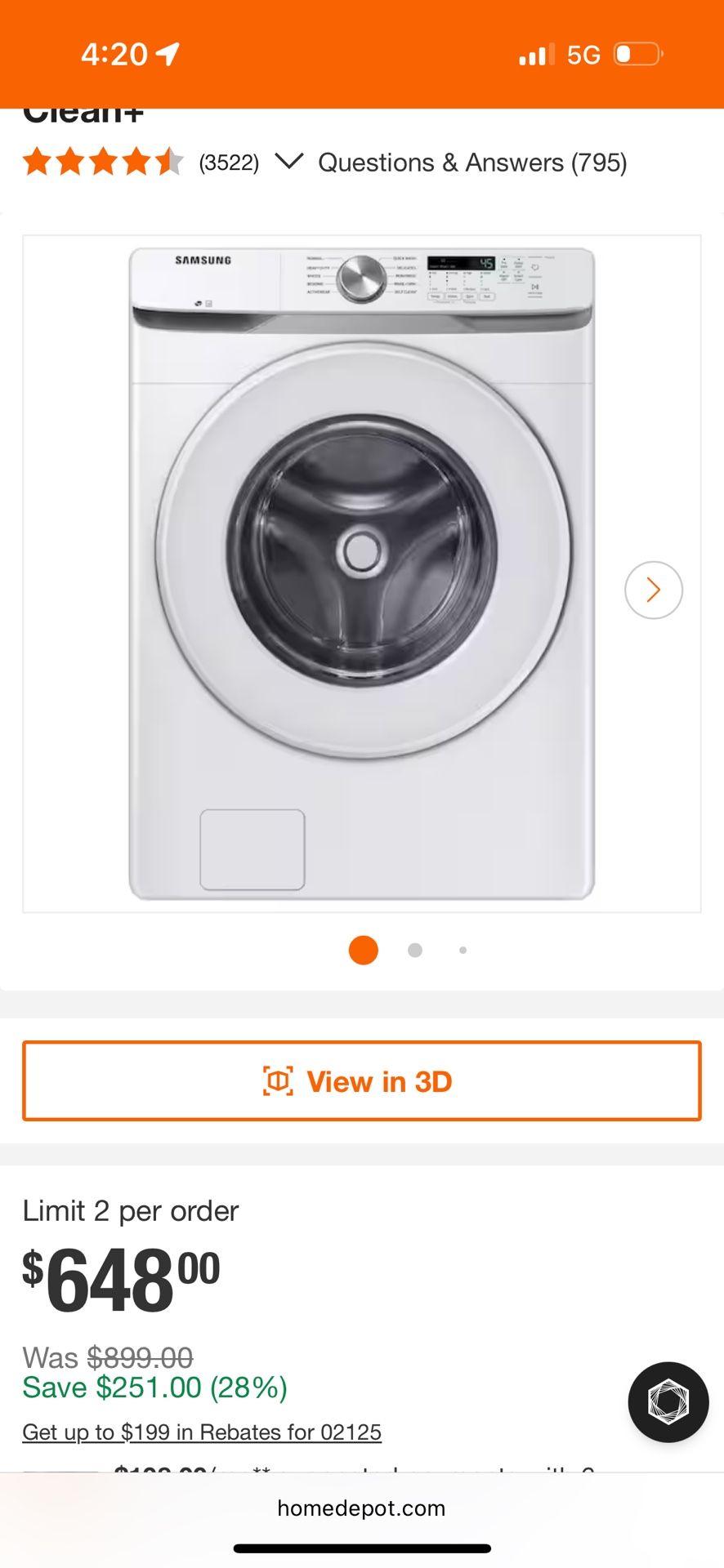Tap the cellular signal bars

pos(535,54)
